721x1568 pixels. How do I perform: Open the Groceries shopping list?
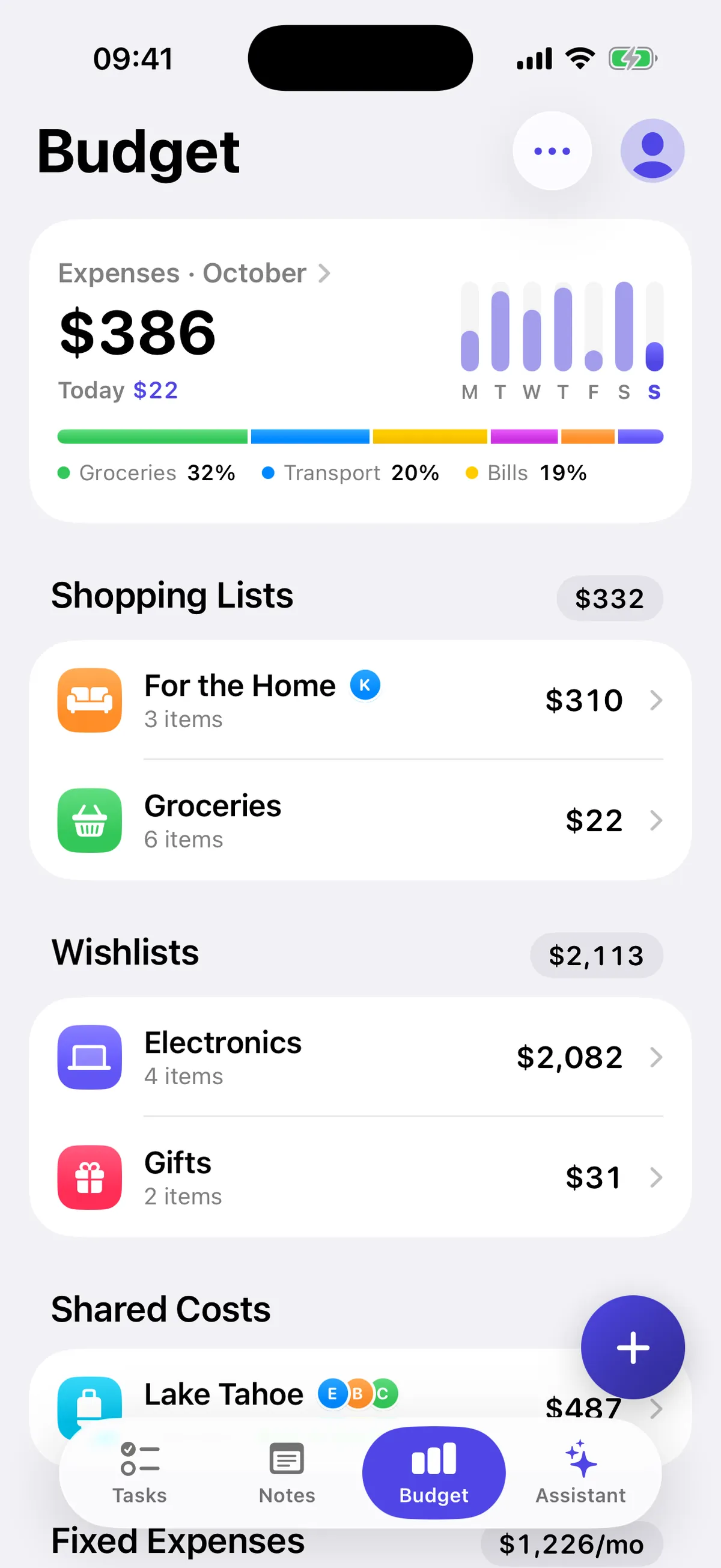[x=360, y=820]
